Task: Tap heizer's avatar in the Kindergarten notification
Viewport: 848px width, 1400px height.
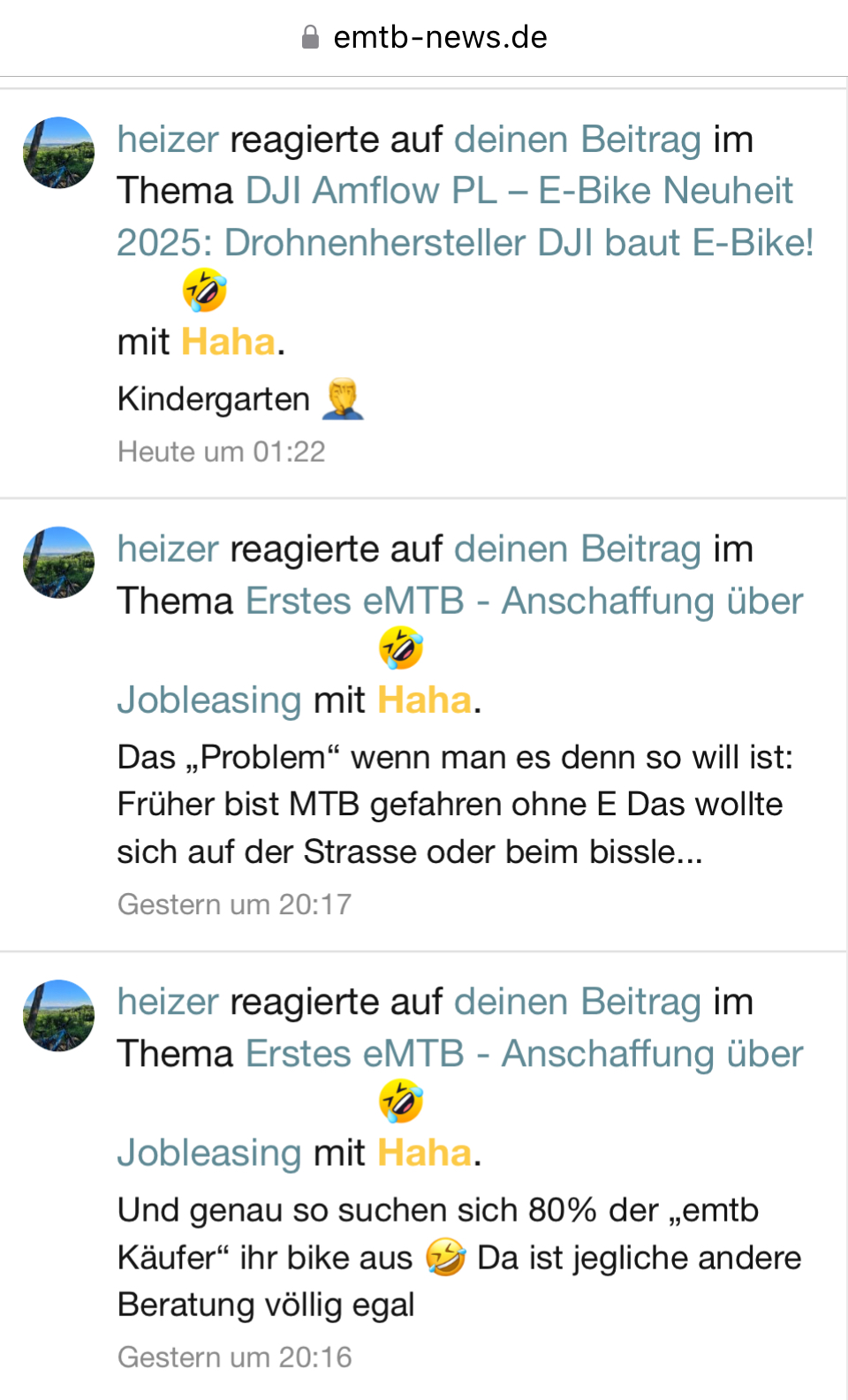Action: point(58,153)
